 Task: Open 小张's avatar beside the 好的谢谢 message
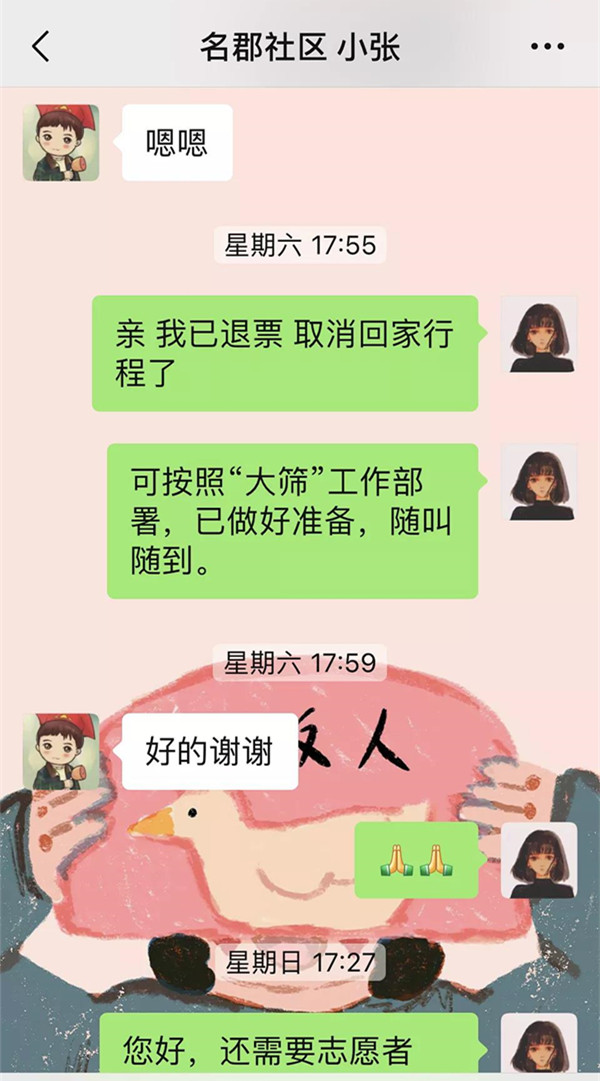[61, 751]
